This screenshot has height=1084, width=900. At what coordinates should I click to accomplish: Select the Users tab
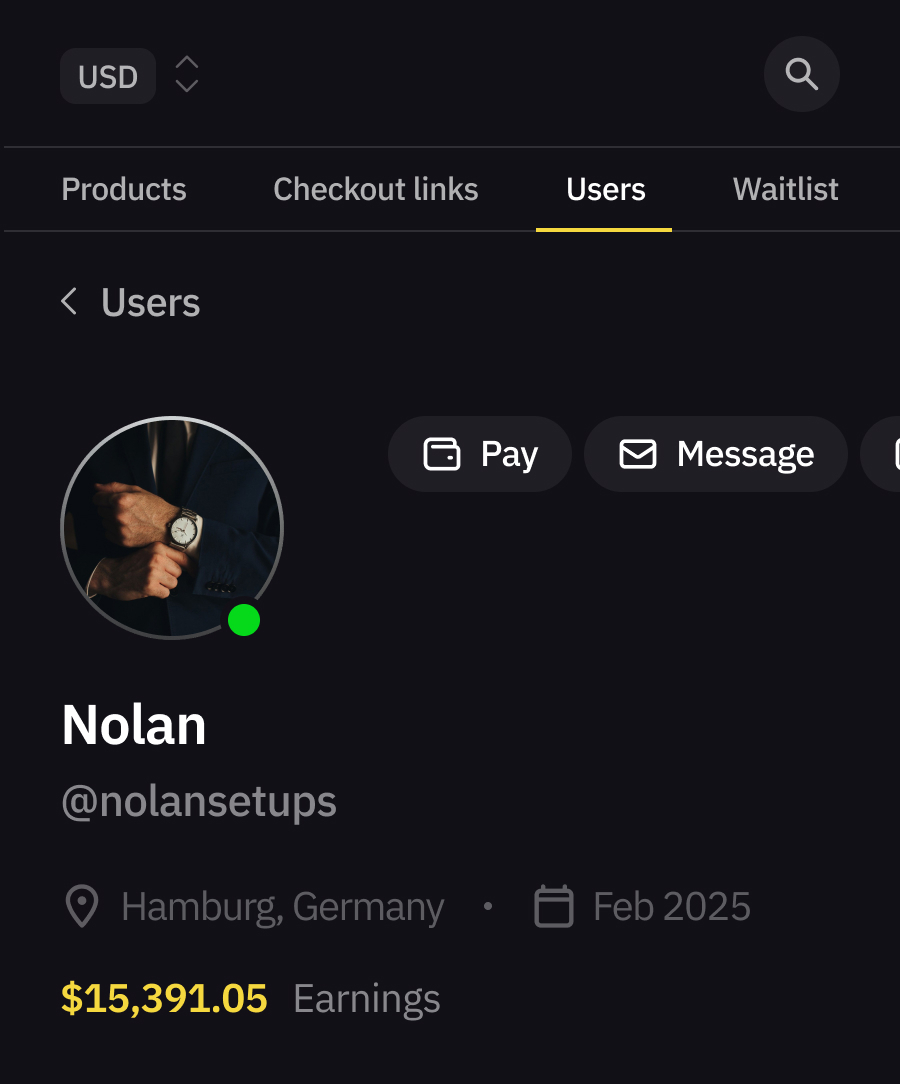[605, 189]
